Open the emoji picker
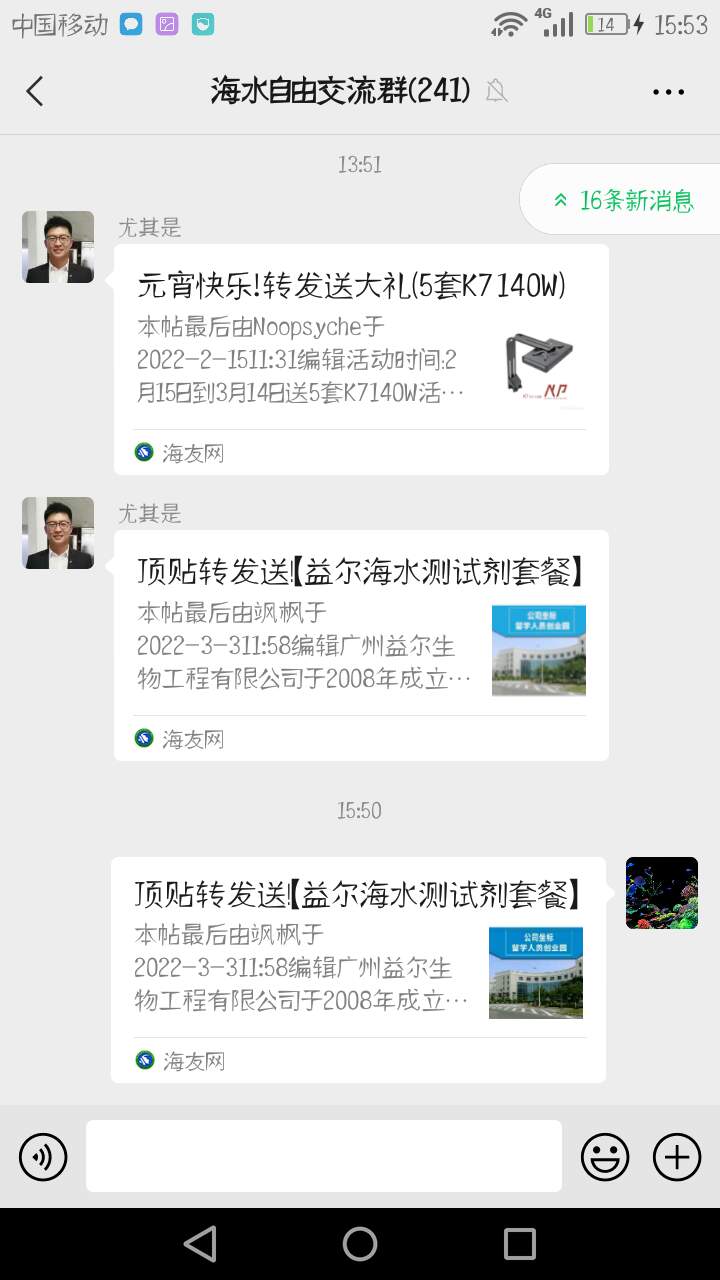Image resolution: width=720 pixels, height=1280 pixels. (605, 1157)
